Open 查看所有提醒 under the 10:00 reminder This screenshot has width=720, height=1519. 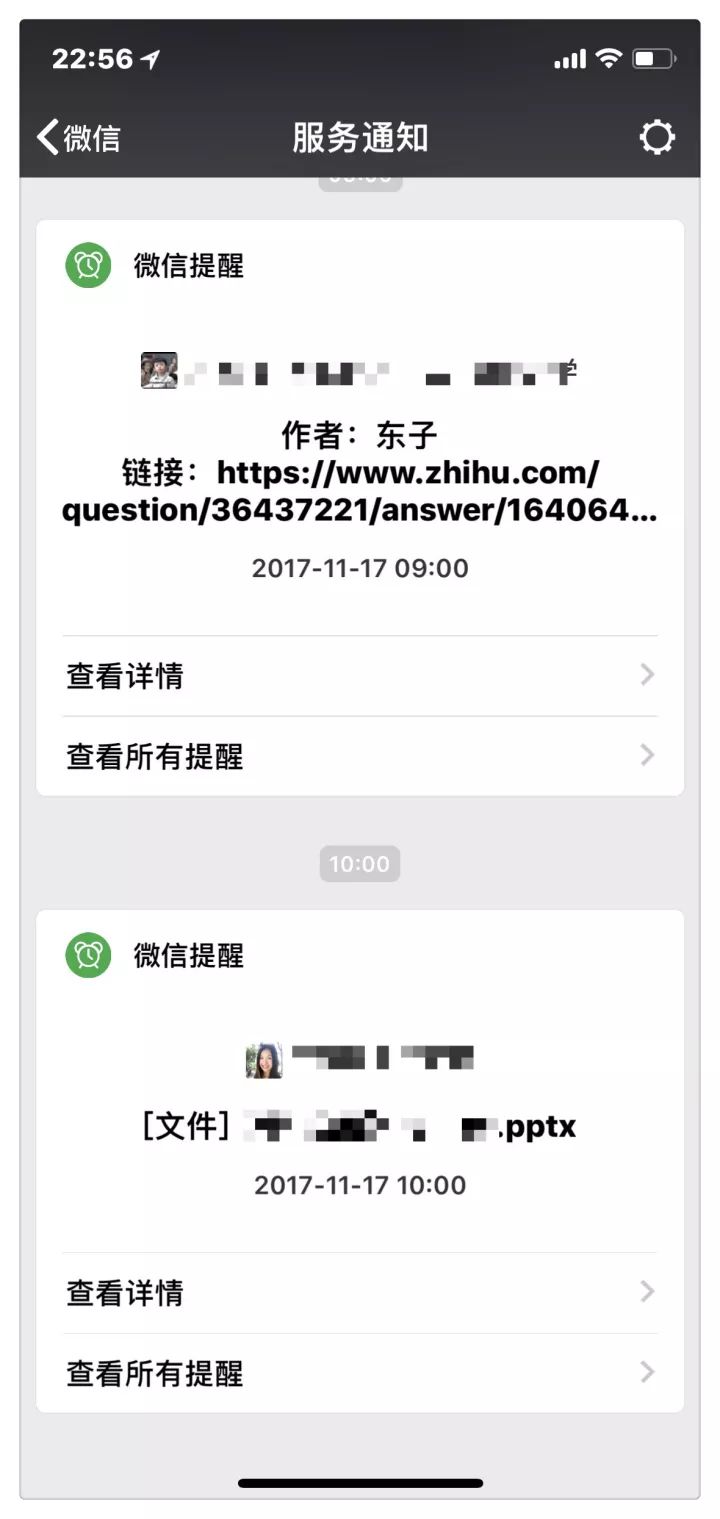[x=360, y=1373]
